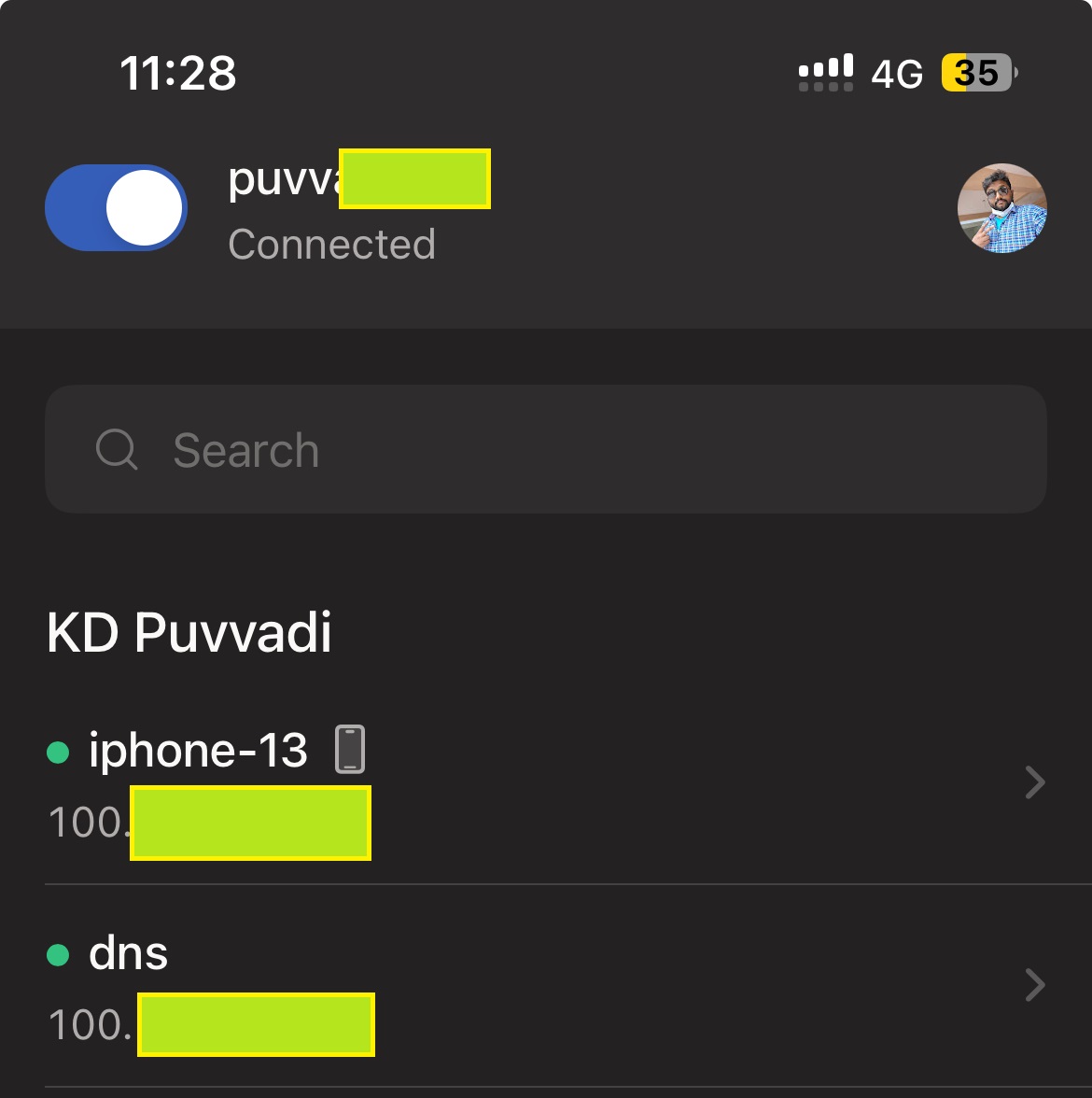Toggle off the VPN connection switch
Viewport: 1092px width, 1098px height.
click(117, 208)
